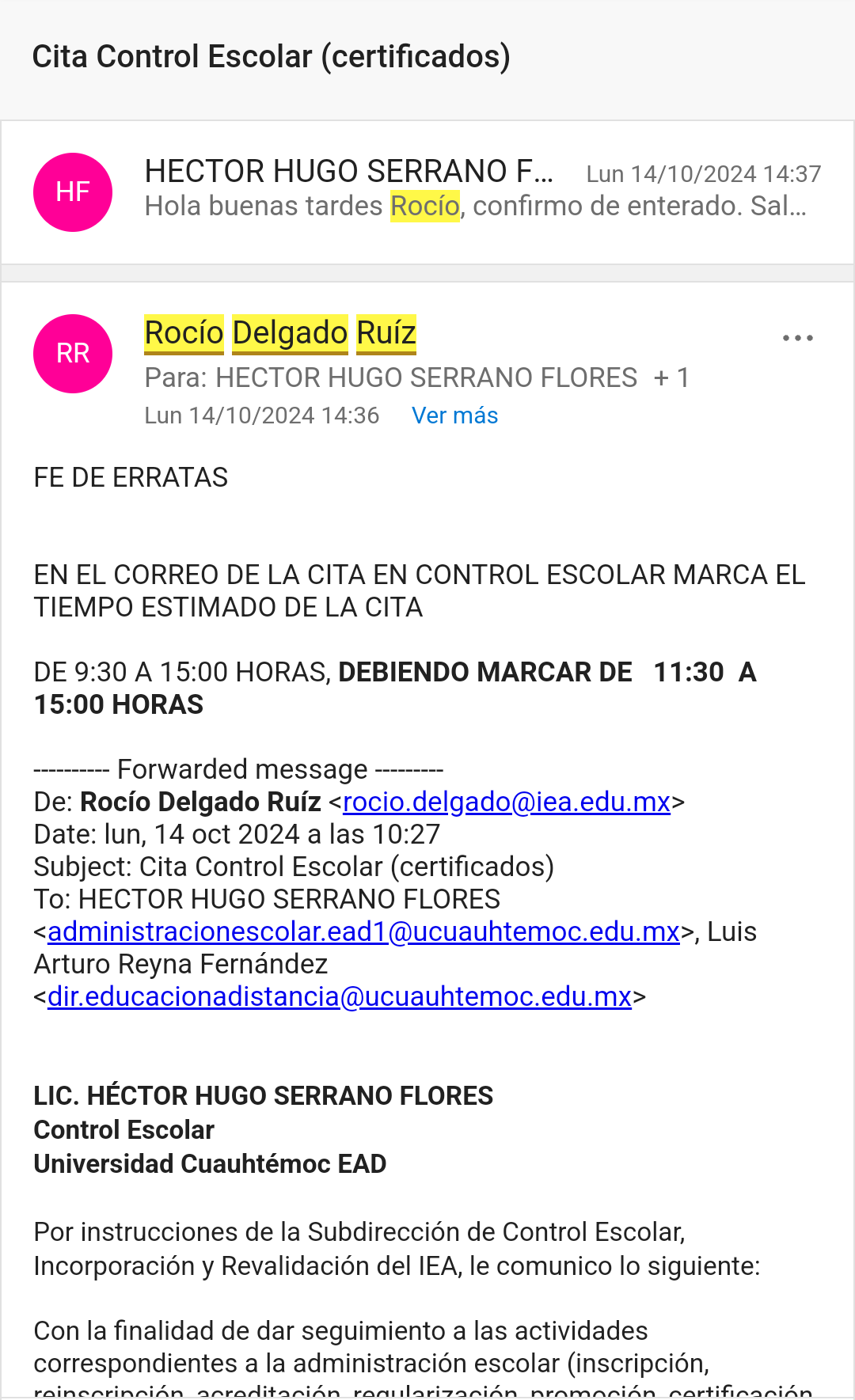
Task: Open the three-dot message options menu
Action: [797, 338]
